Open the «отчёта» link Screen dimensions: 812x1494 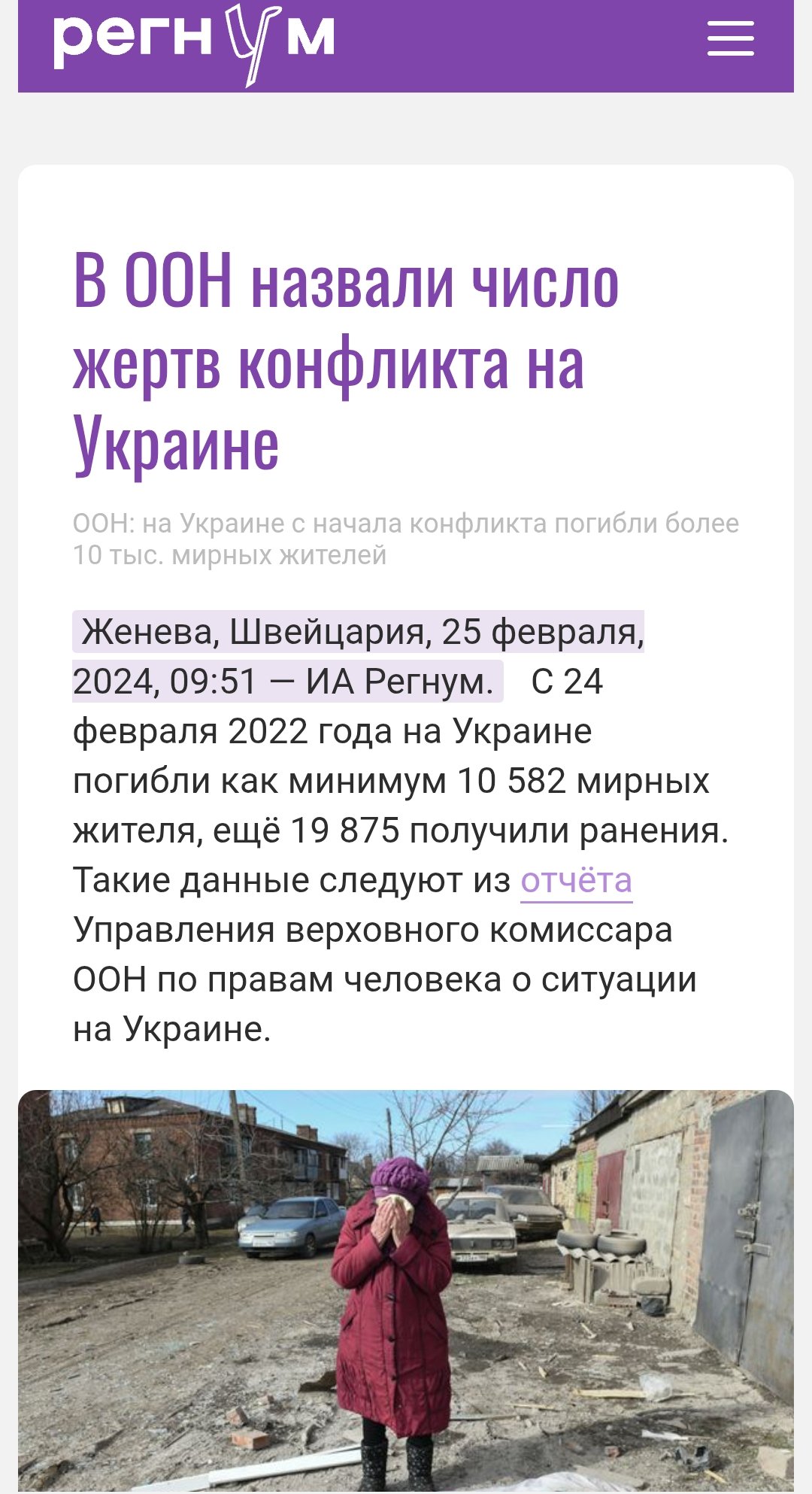[576, 880]
